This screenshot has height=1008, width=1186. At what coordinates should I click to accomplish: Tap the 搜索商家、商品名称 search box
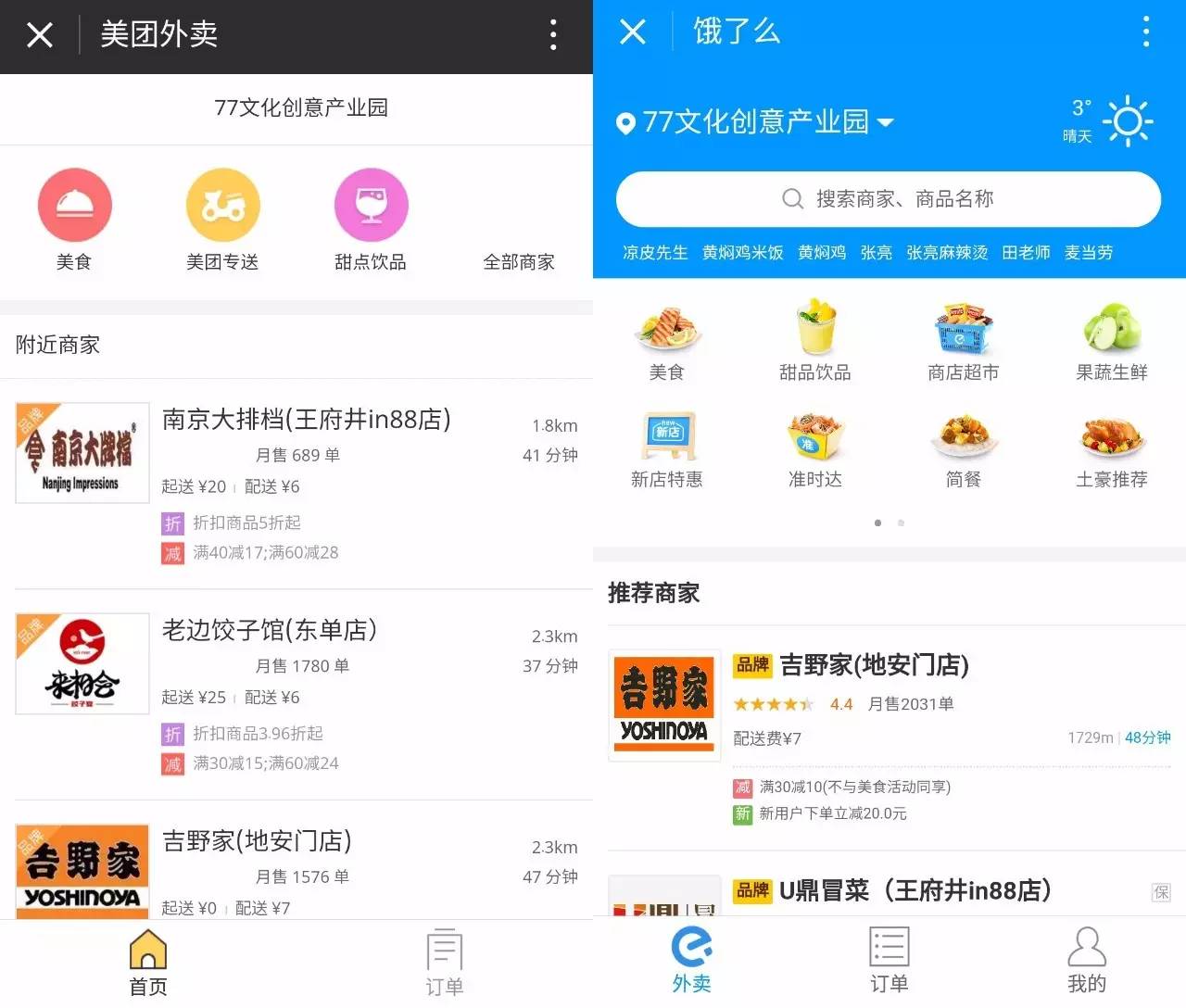point(888,198)
